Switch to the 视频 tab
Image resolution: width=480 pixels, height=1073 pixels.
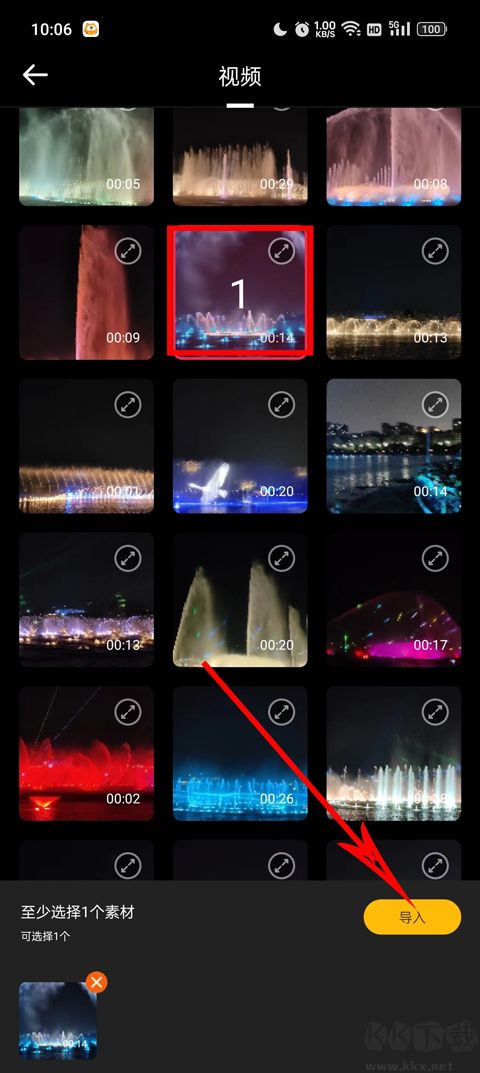240,77
